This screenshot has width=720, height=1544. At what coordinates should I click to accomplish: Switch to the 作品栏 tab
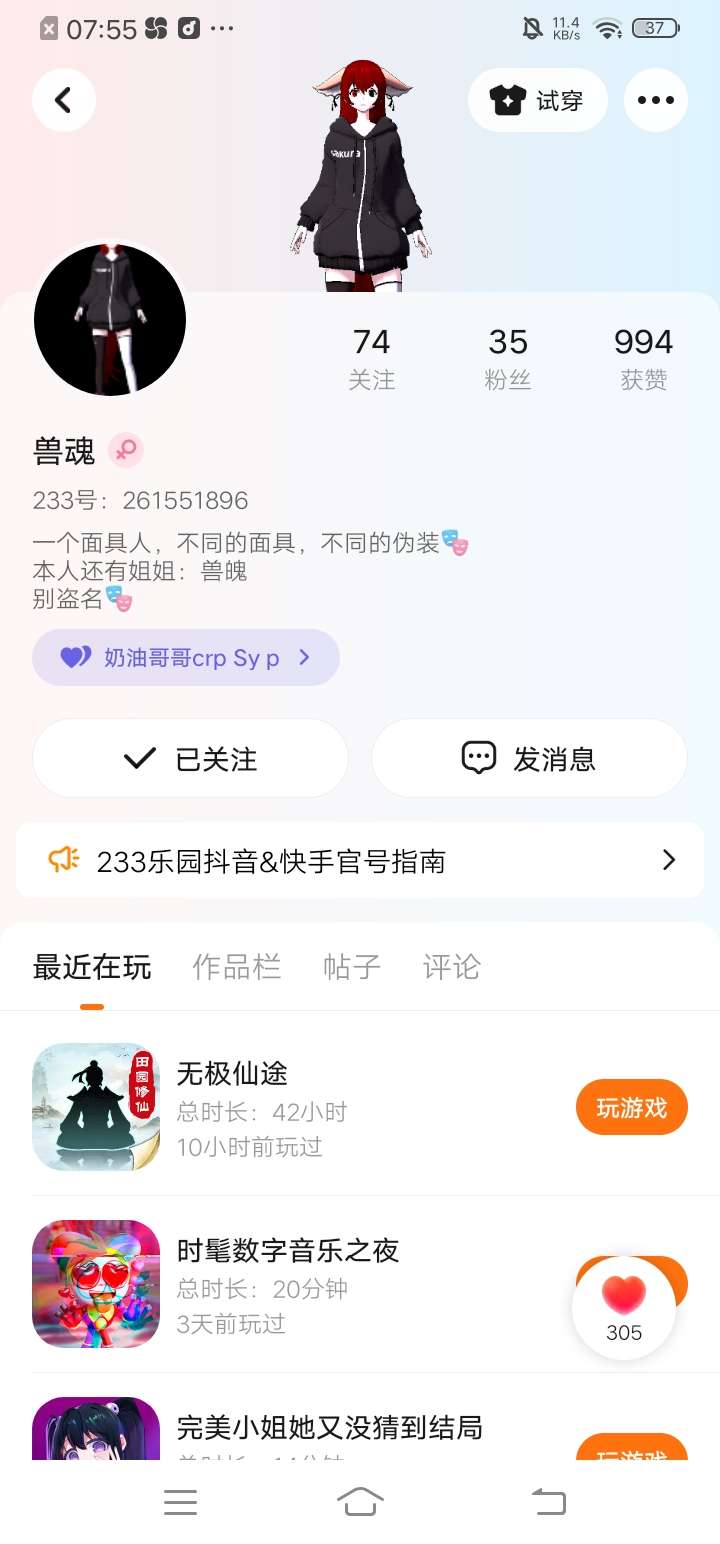tap(236, 967)
